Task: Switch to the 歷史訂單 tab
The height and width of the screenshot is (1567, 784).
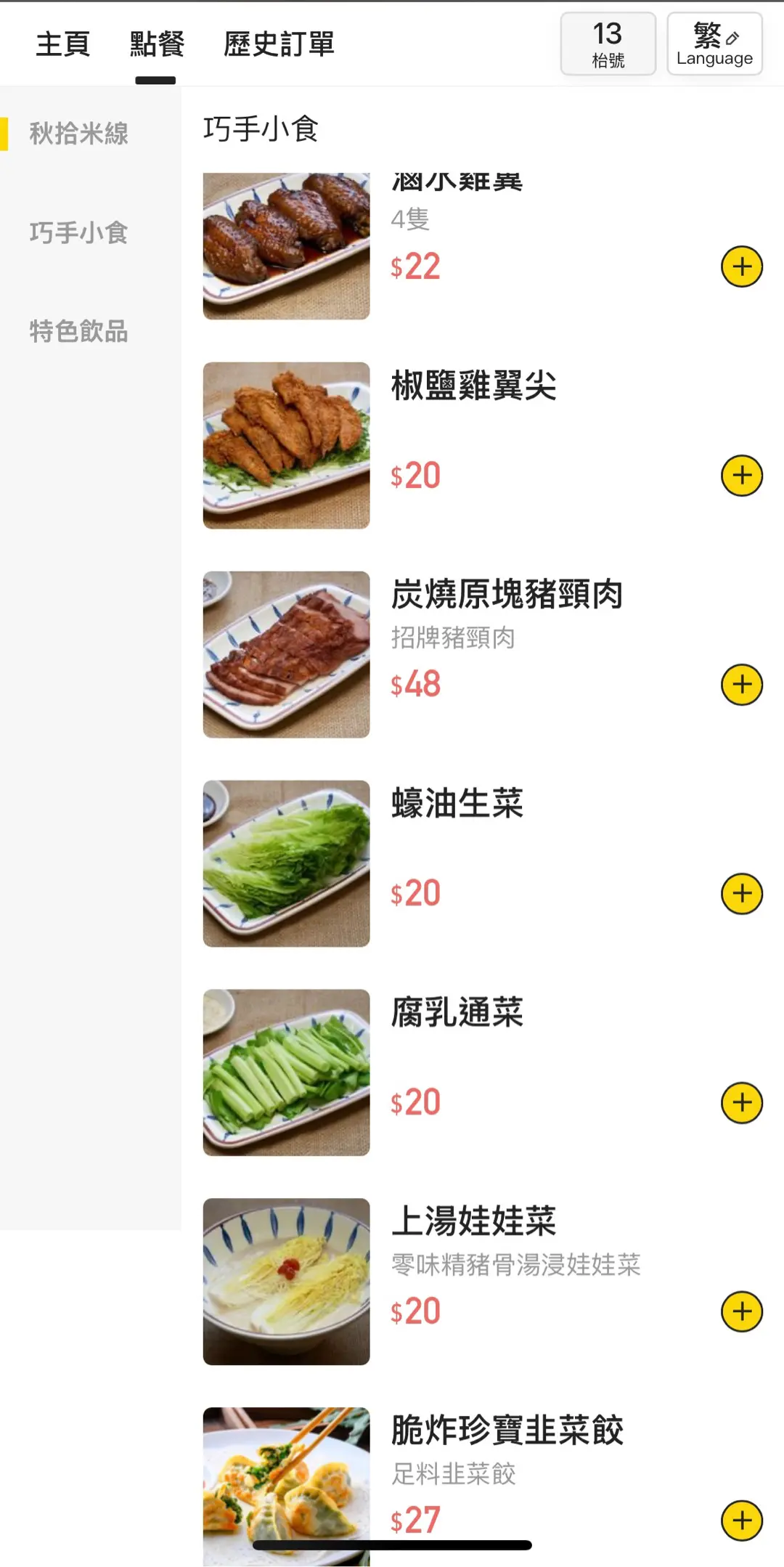Action: point(279,44)
